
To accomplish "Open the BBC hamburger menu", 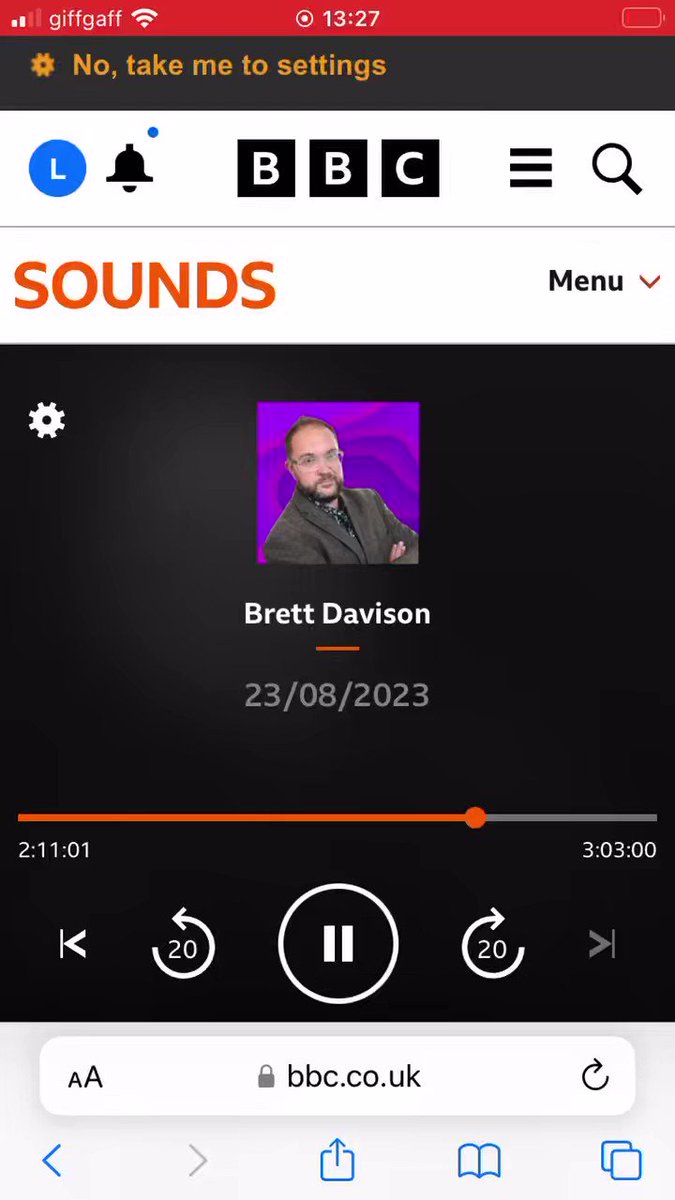I will [531, 168].
